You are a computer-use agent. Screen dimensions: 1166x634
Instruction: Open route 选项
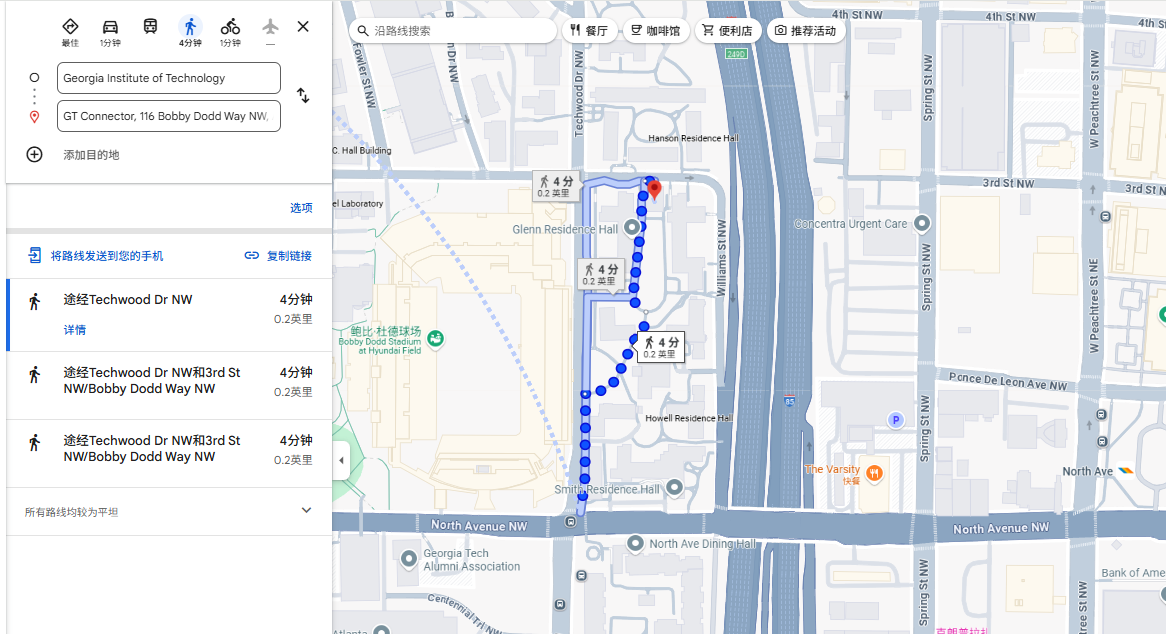pos(301,208)
